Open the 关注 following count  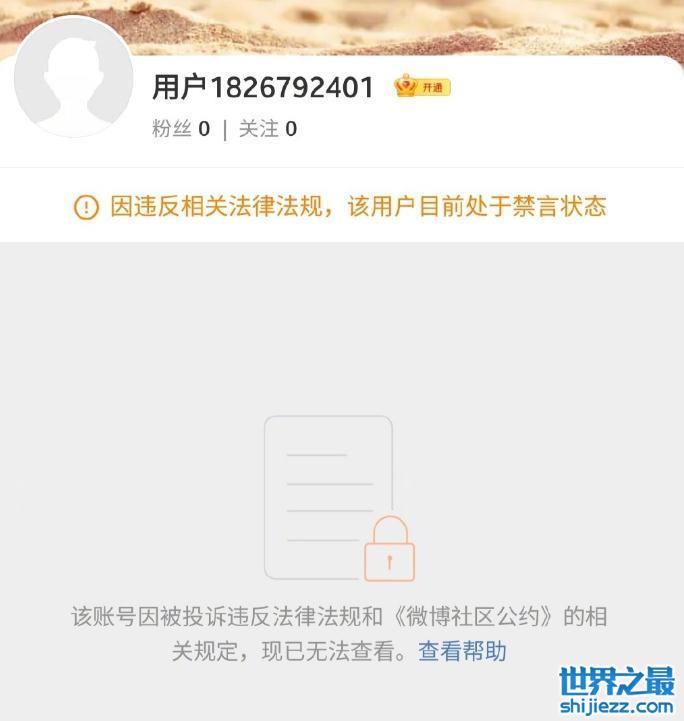(267, 129)
